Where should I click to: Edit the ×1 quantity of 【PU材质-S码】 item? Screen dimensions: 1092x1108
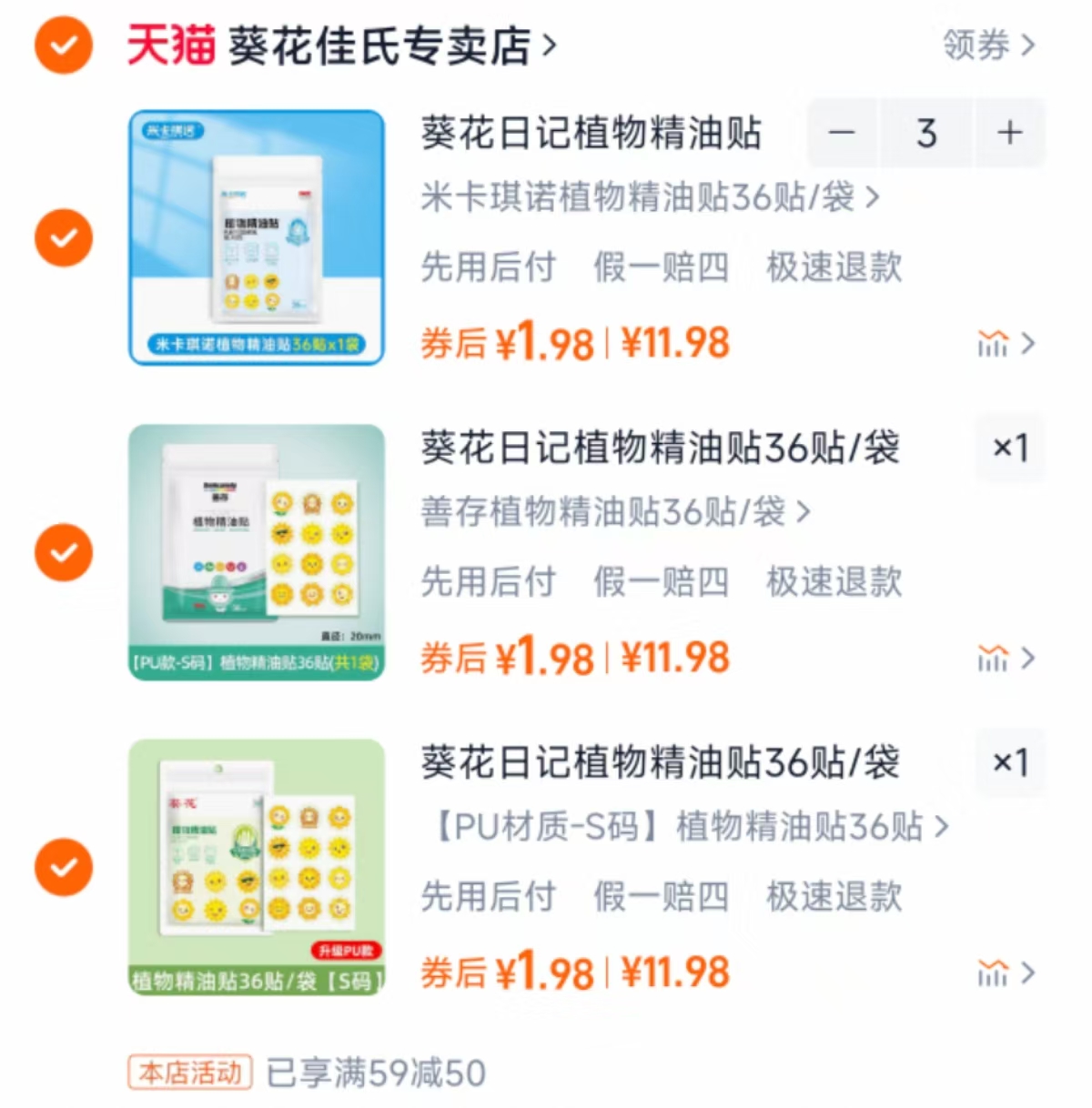1010,762
